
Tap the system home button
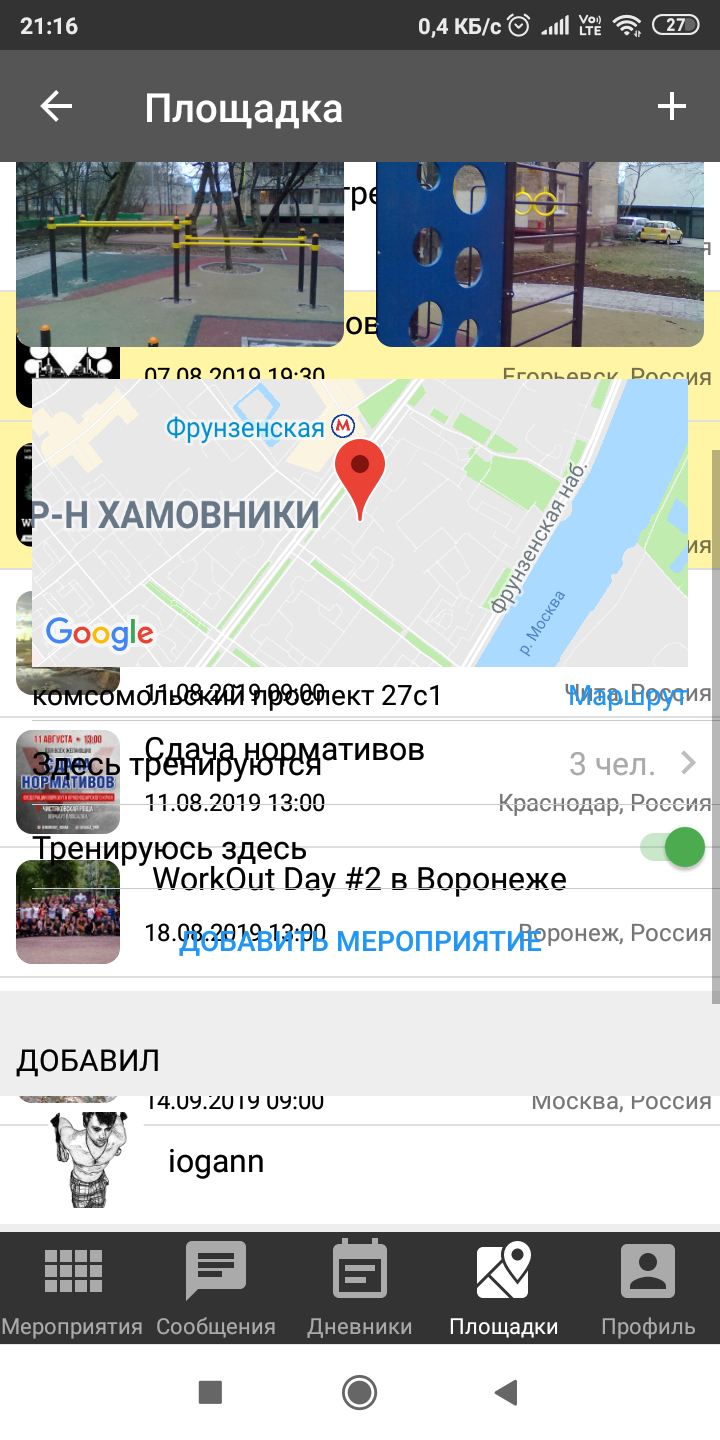click(x=359, y=1391)
